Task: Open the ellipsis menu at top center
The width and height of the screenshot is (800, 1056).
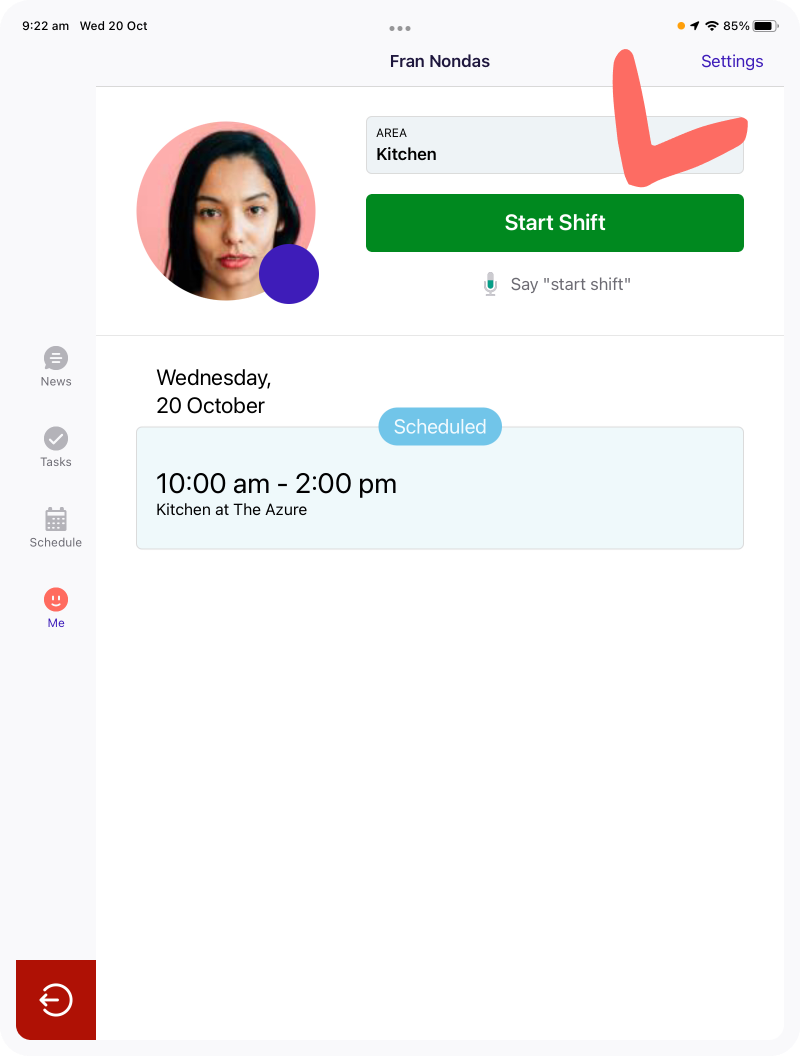Action: pyautogui.click(x=400, y=29)
